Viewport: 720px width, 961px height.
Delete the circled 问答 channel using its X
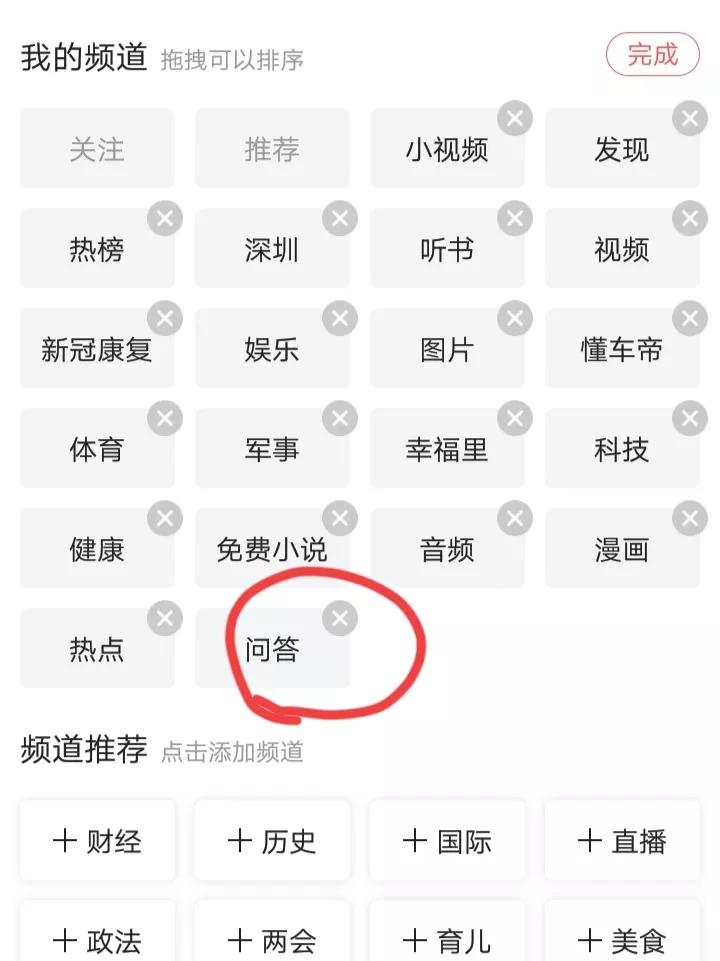340,618
